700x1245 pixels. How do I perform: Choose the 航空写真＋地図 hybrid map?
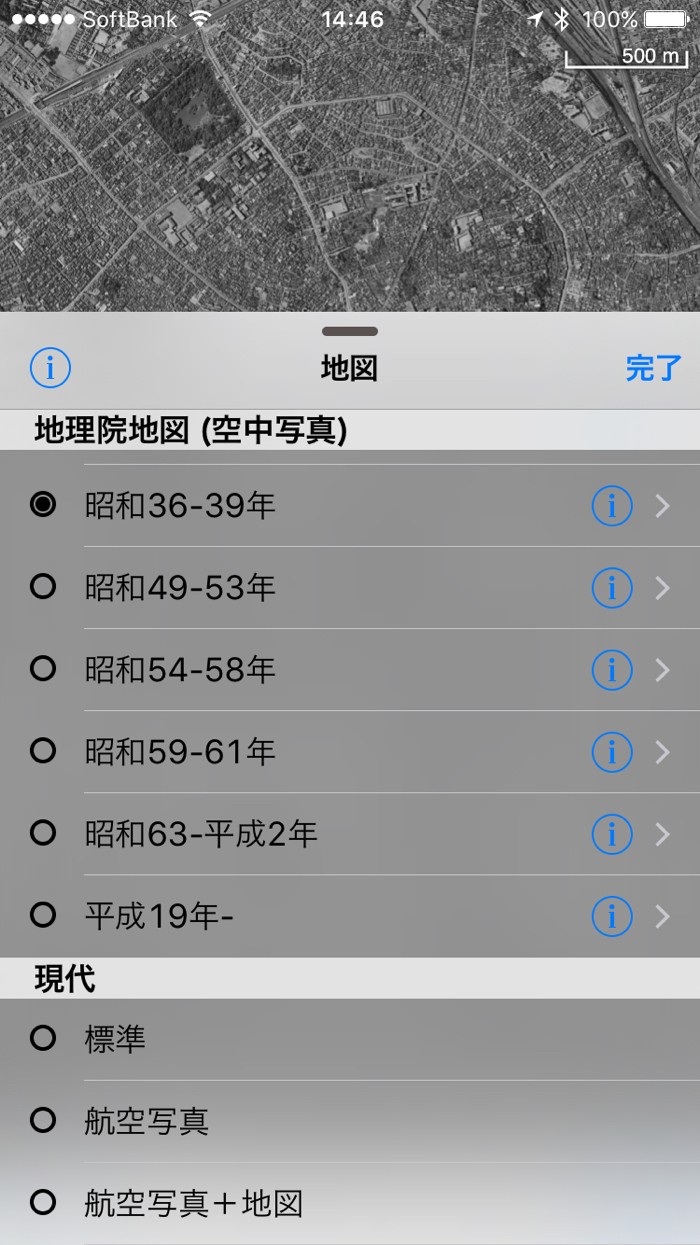[x=193, y=1203]
